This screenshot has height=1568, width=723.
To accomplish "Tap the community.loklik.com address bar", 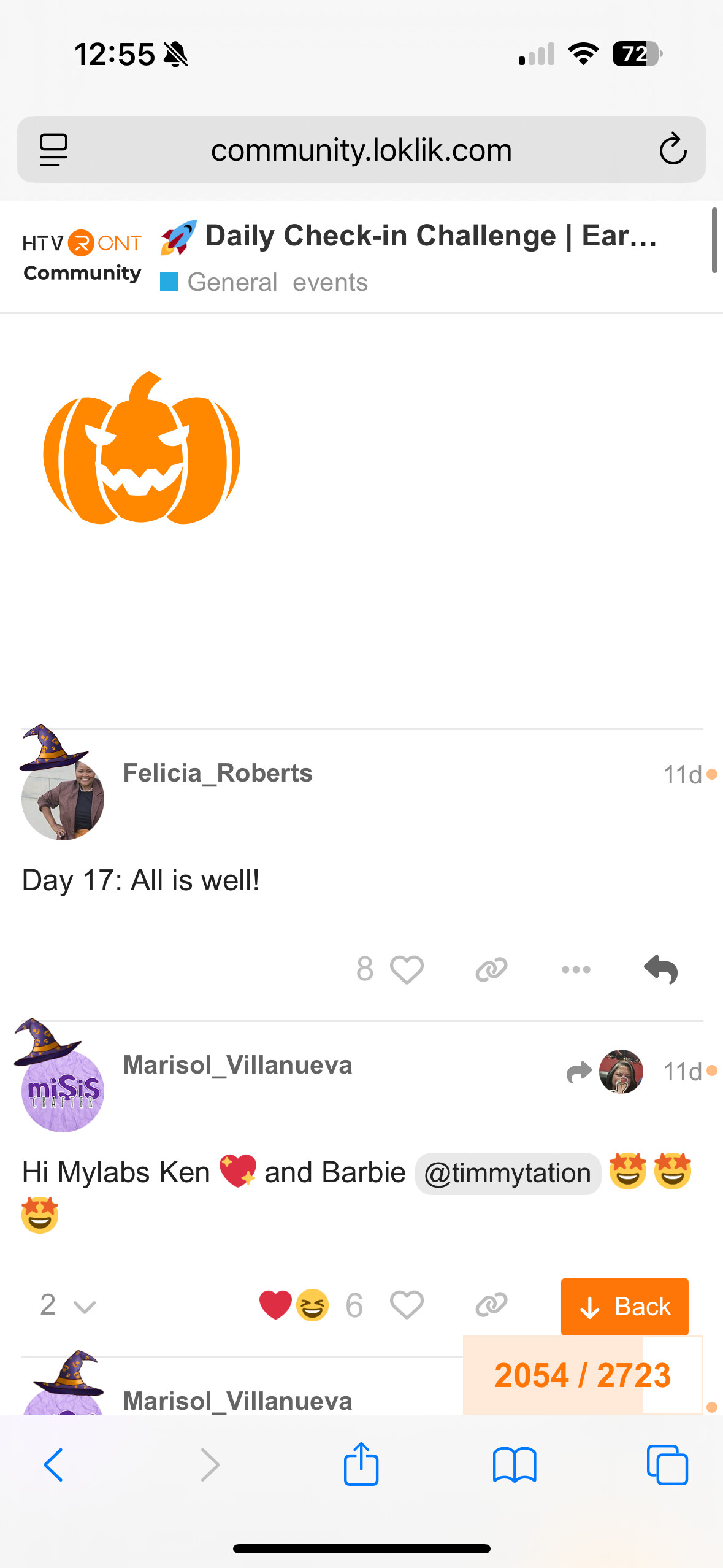I will coord(361,150).
